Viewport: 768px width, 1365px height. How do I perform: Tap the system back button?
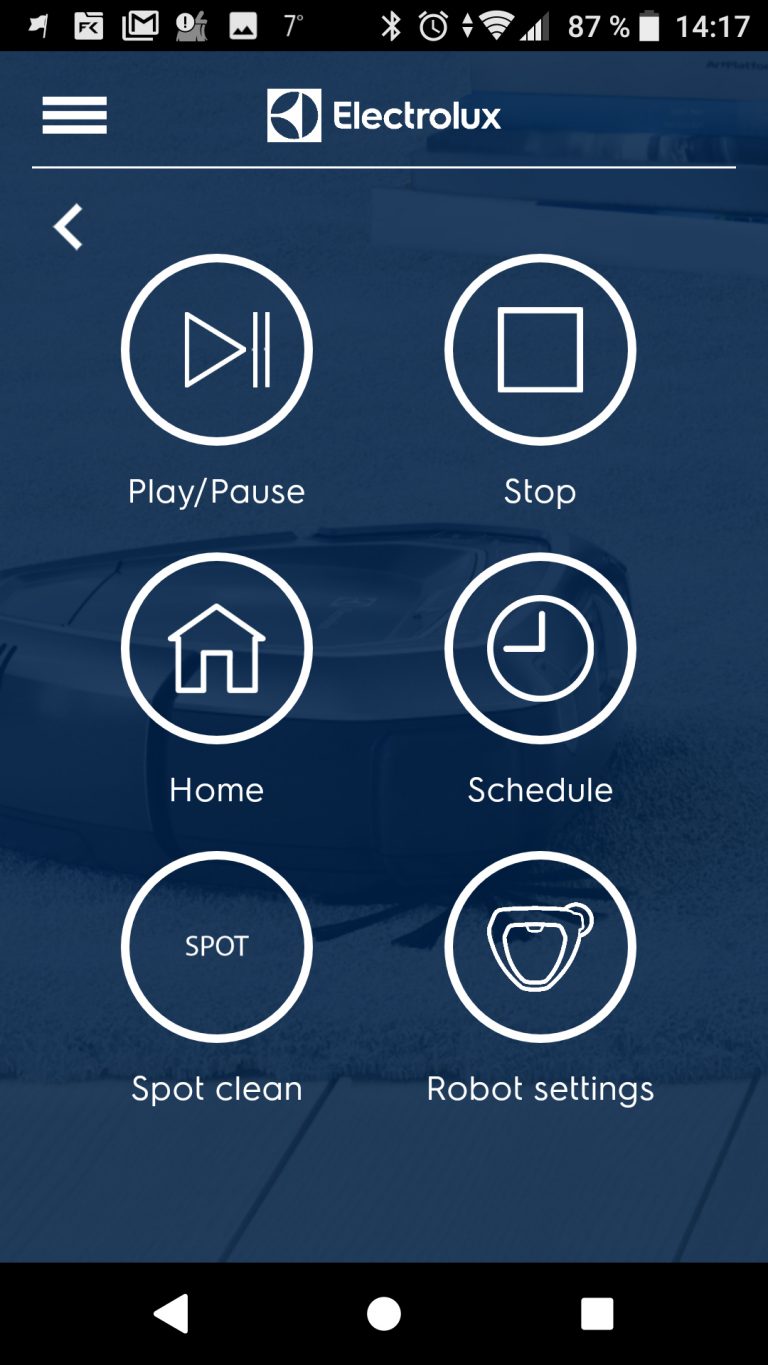(171, 1314)
